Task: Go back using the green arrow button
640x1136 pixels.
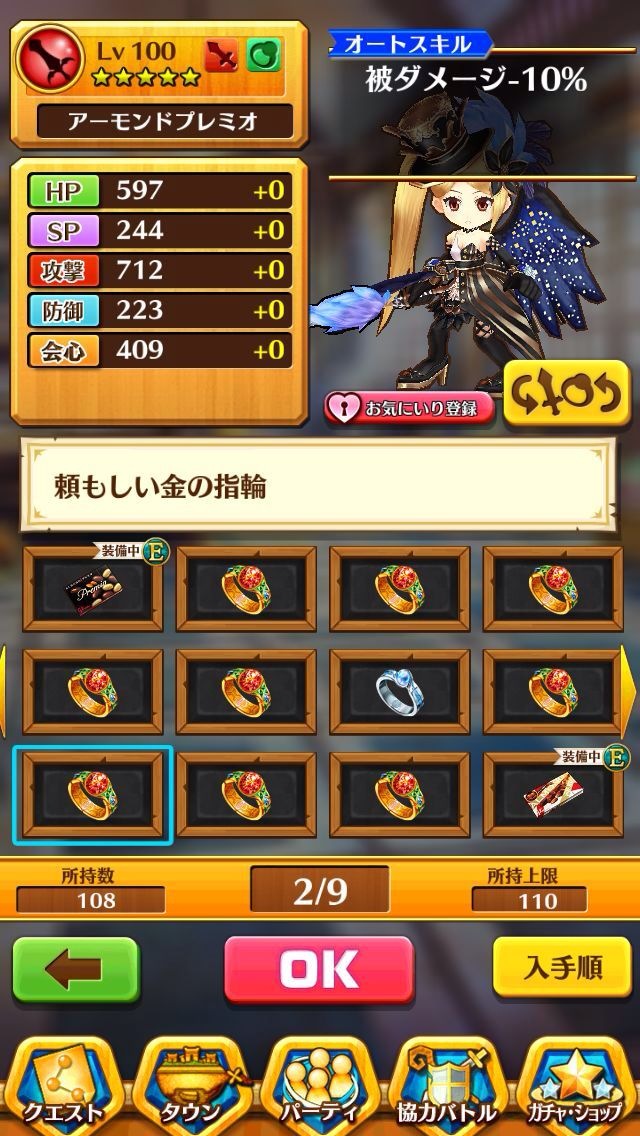Action: click(x=74, y=968)
